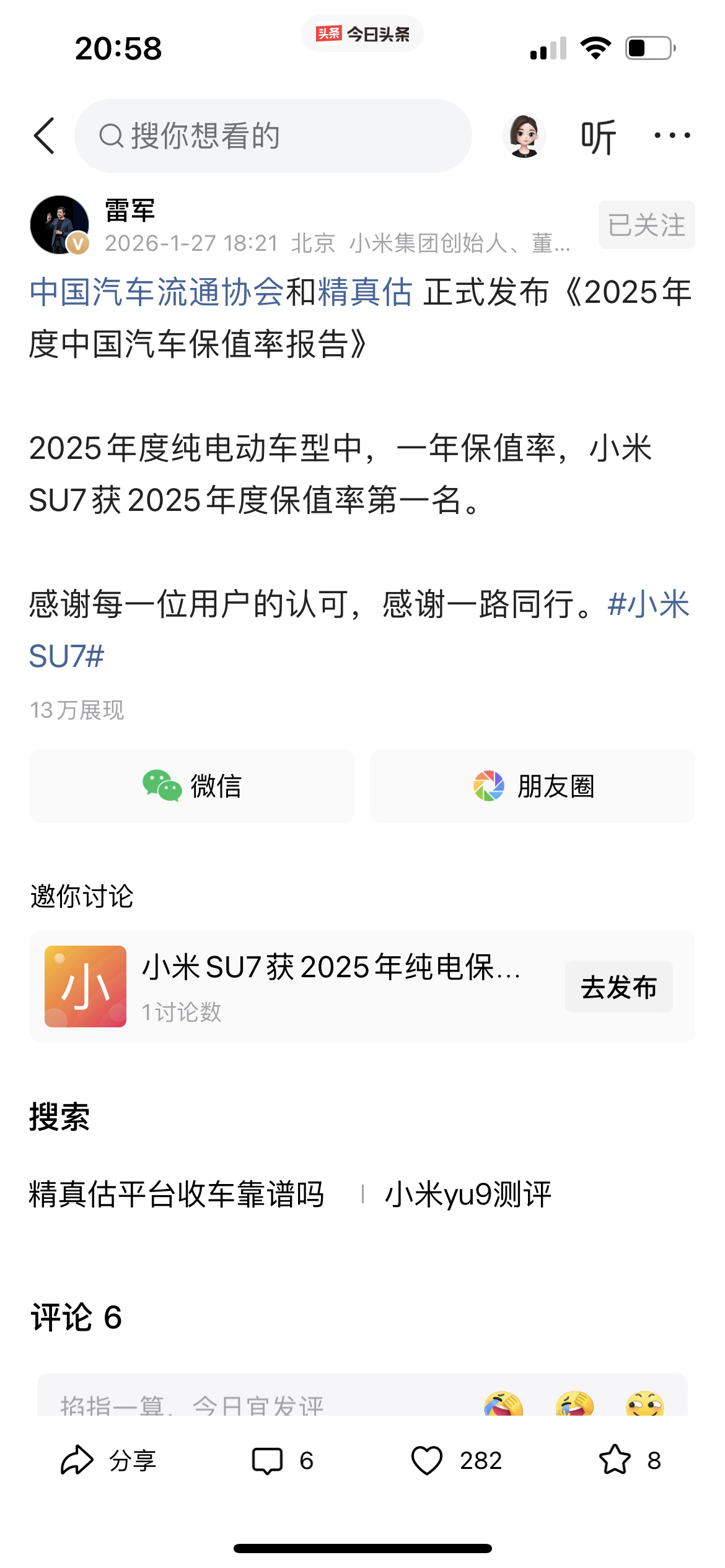The image size is (725, 1568).
Task: Open the 精真估 link in post
Action: 365,292
